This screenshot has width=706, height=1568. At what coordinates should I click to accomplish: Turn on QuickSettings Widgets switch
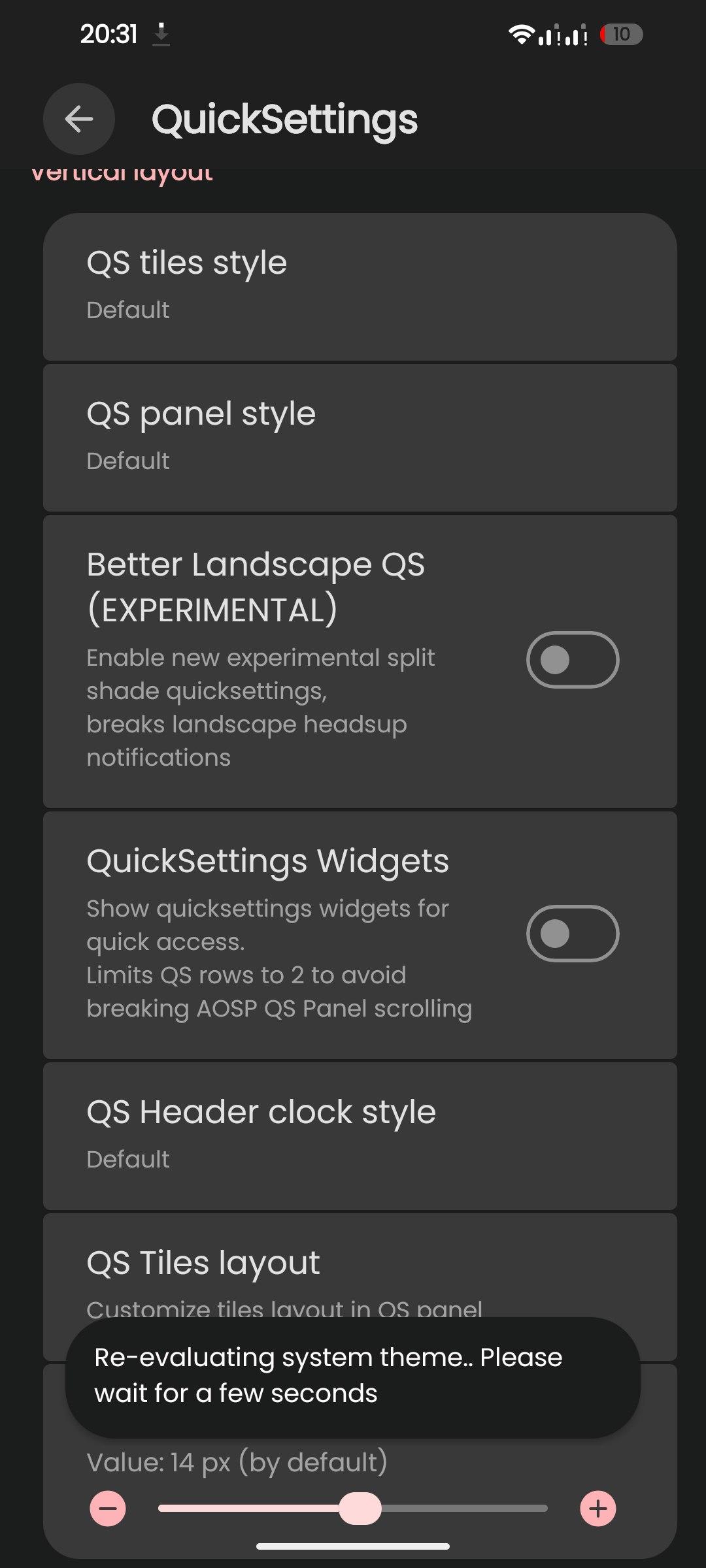(573, 934)
